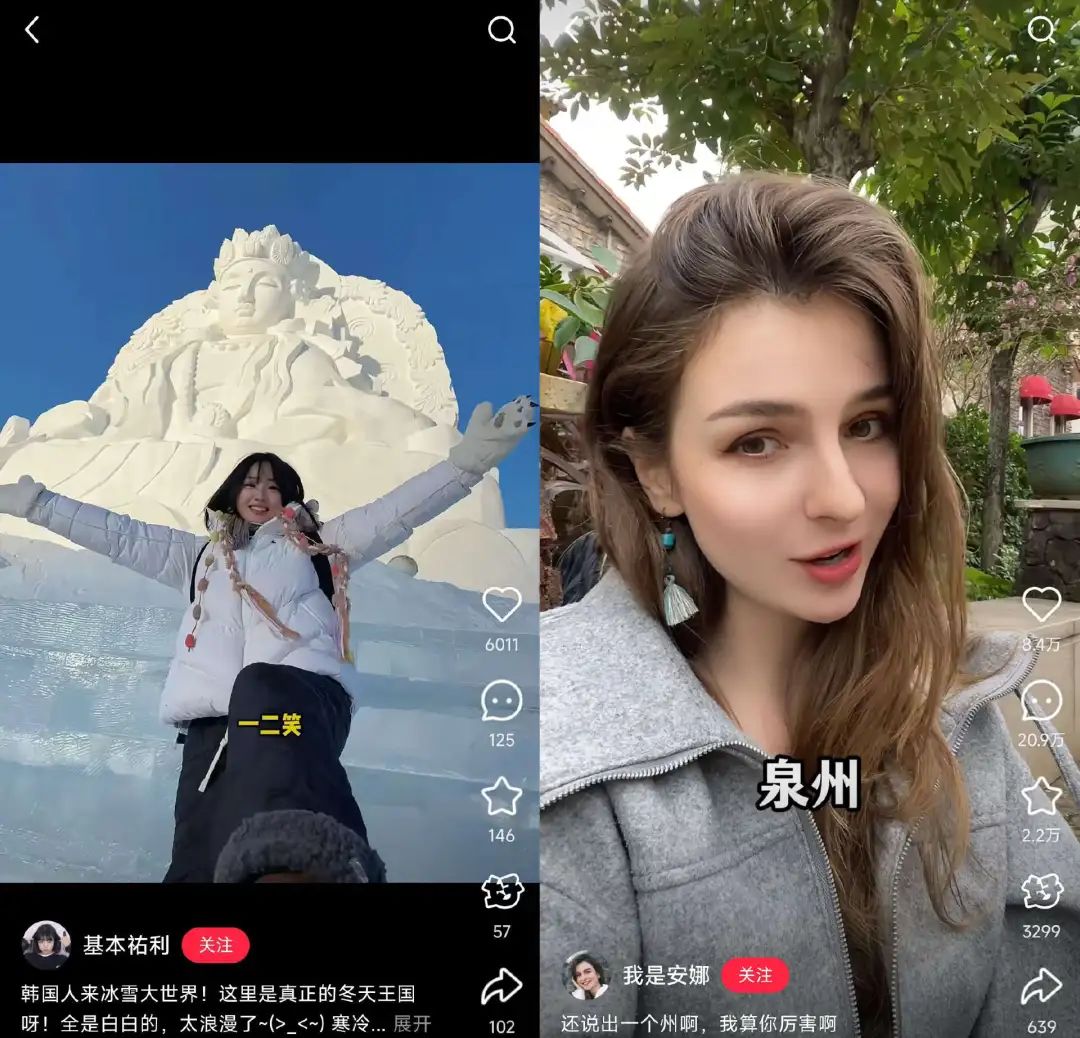Open 基本祐利's profile avatar

(x=46, y=945)
